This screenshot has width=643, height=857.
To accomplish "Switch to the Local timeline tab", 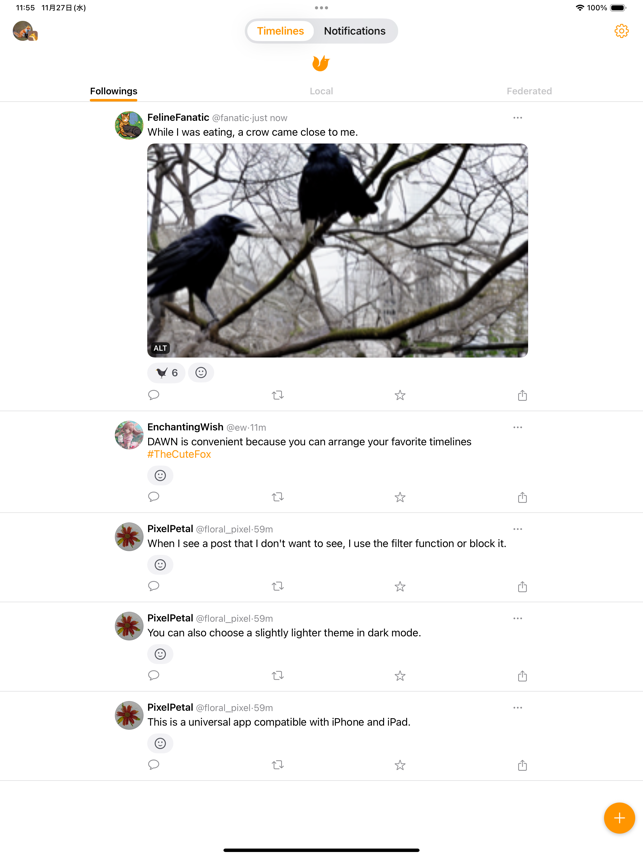I will pos(321,91).
